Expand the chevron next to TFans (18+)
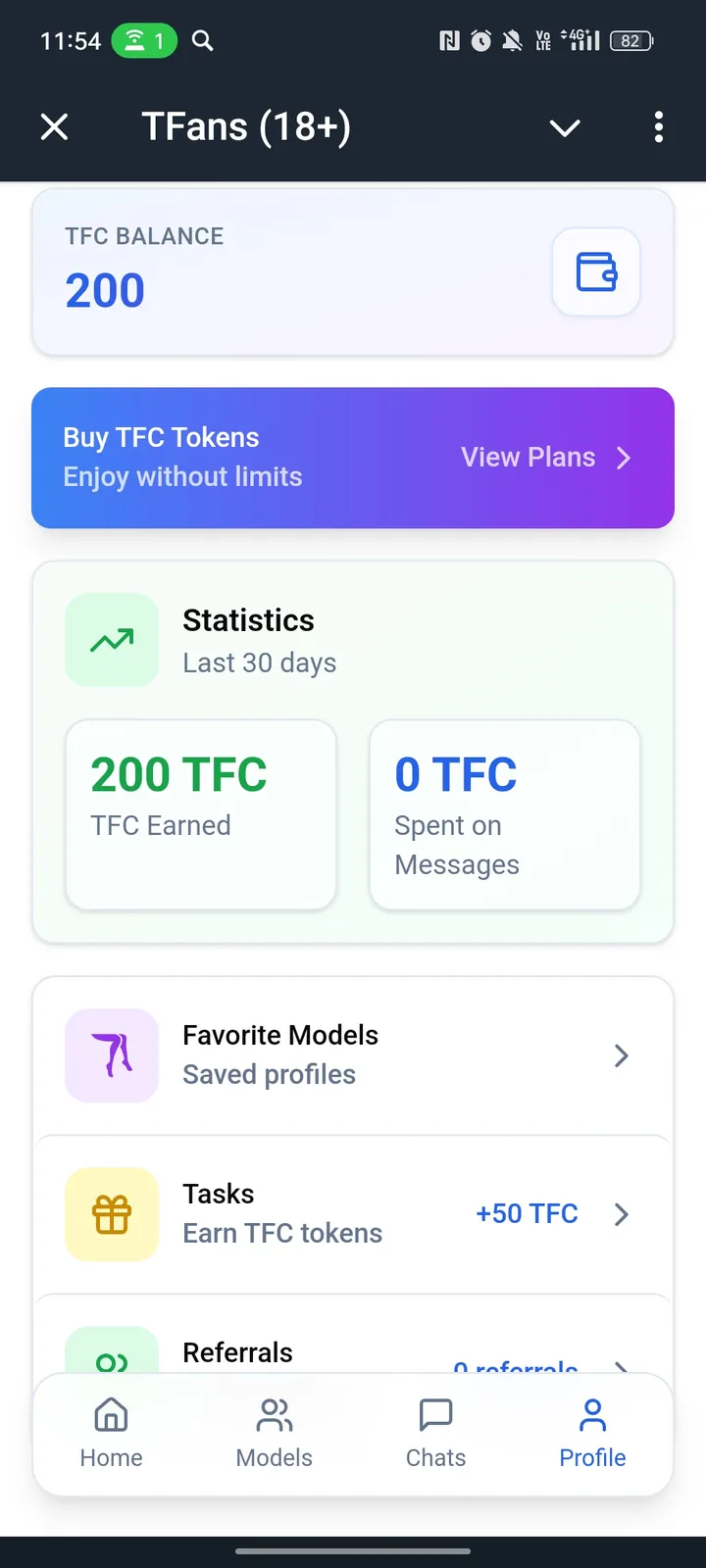 pos(564,128)
